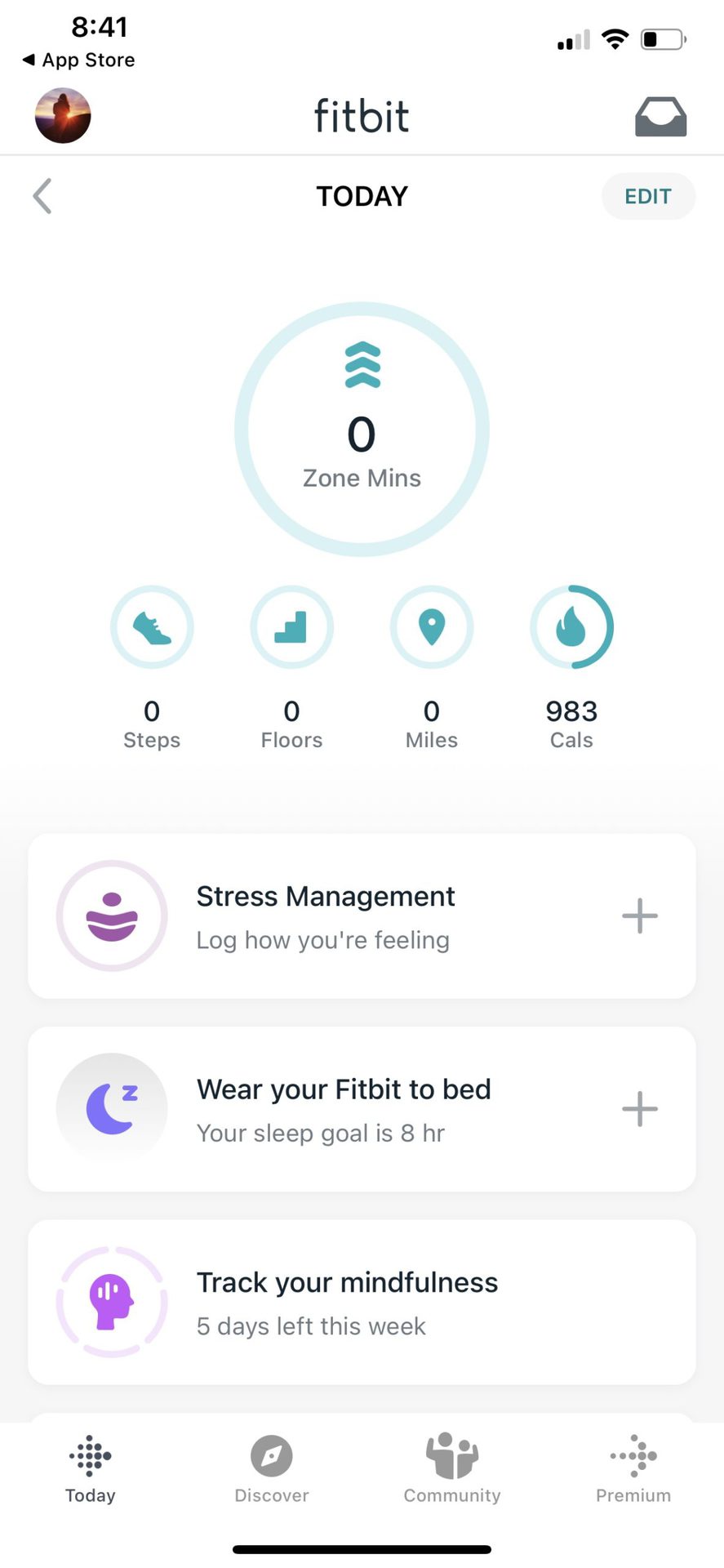Tap the EDIT button
This screenshot has height=1568, width=724.
click(x=648, y=196)
